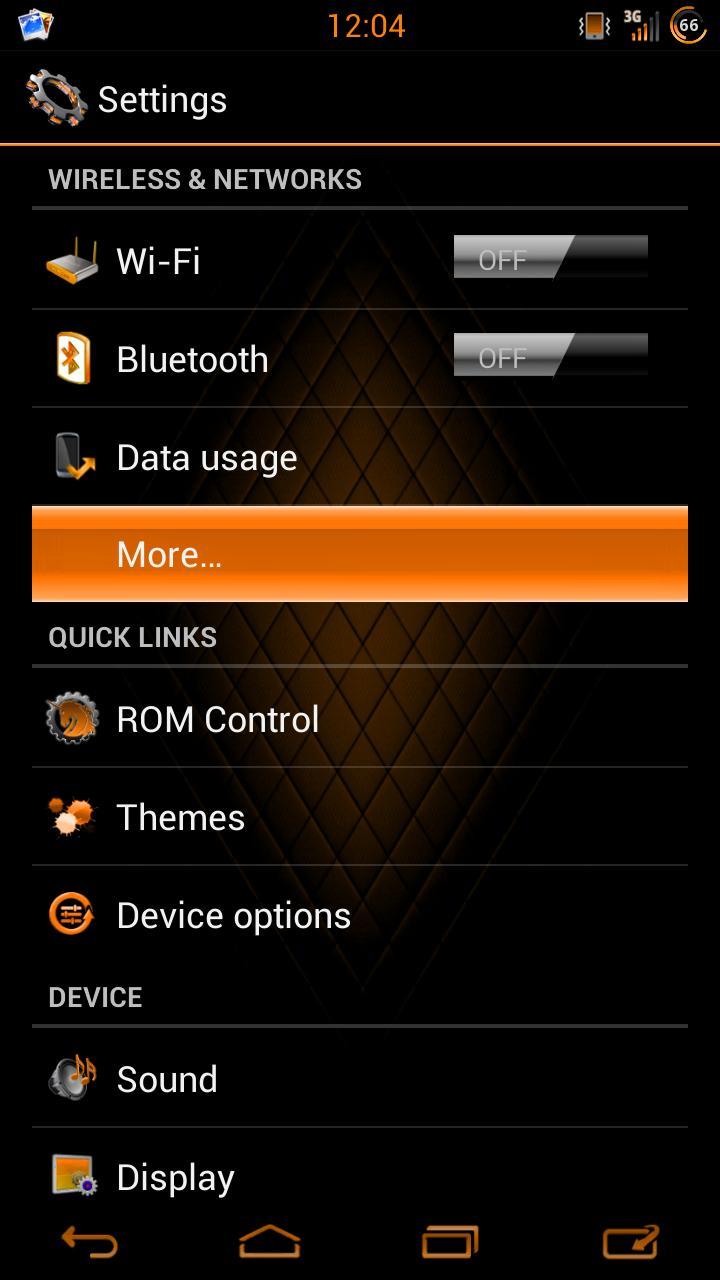Open ROM Control
Screen dimensions: 720x1280
click(x=300, y=719)
